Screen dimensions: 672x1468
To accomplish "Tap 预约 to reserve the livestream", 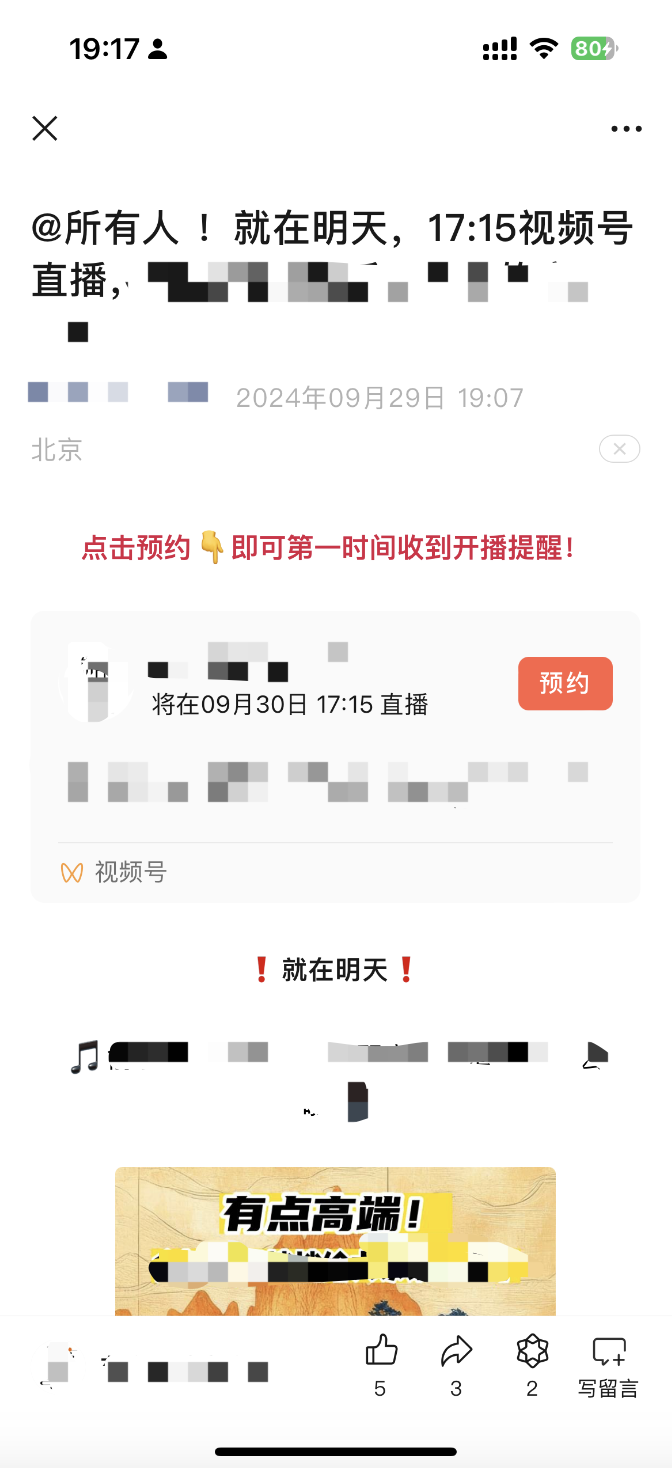I will click(x=565, y=684).
